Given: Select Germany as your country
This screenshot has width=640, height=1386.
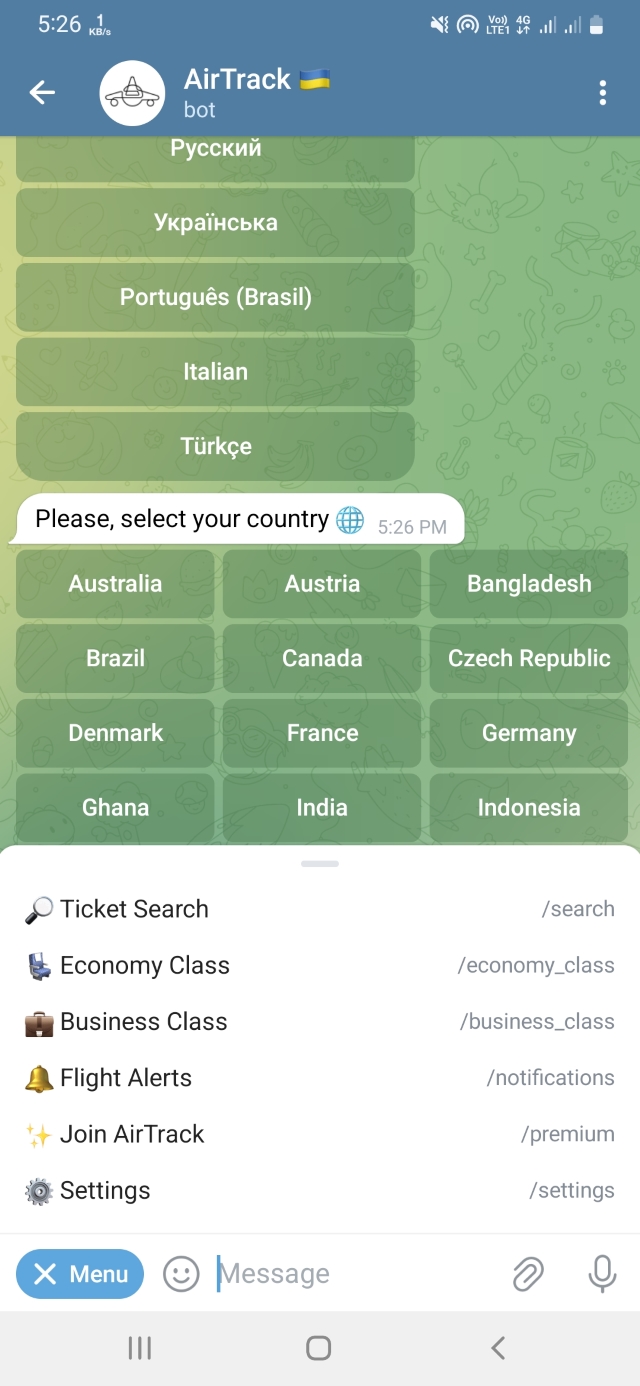Looking at the screenshot, I should point(528,733).
